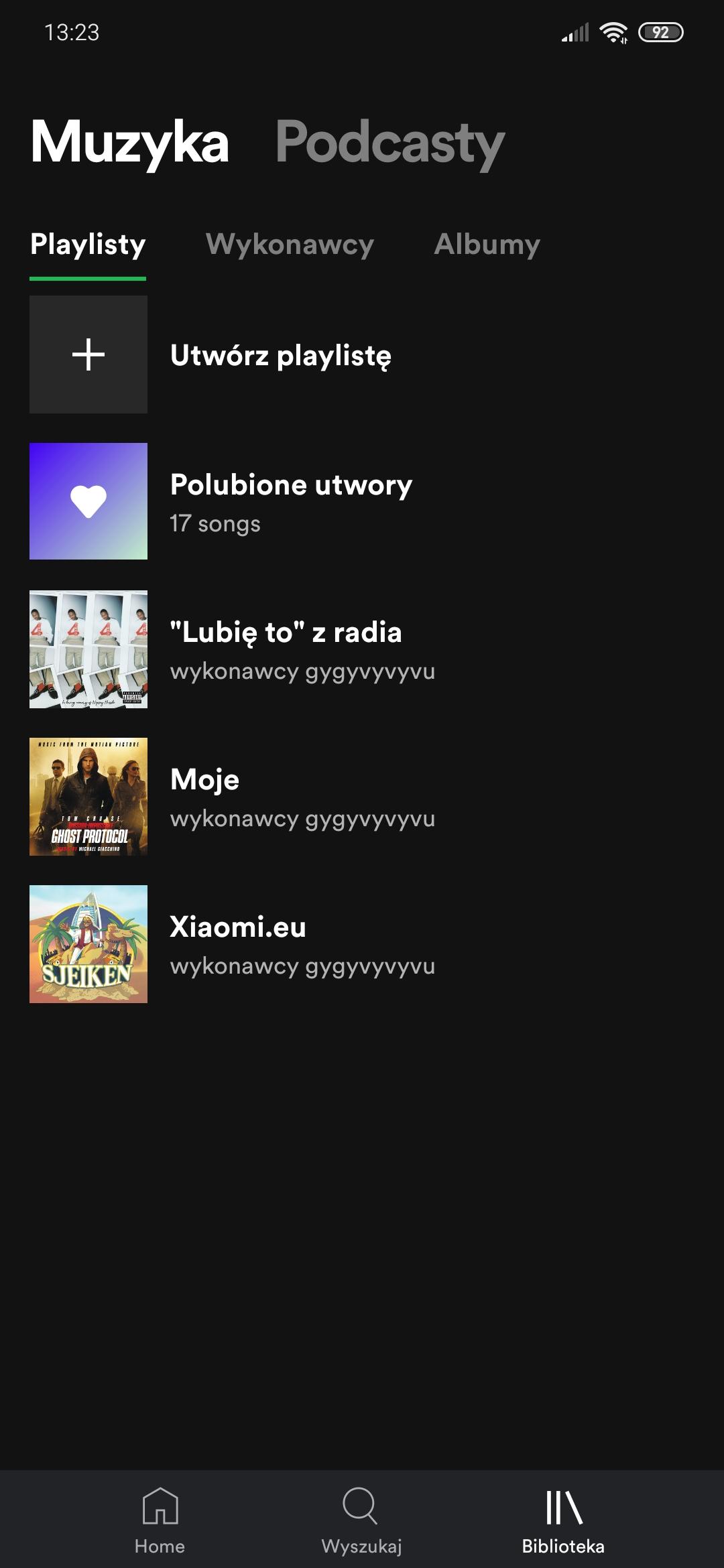
Task: Open the Moje playlist
Action: [205, 796]
